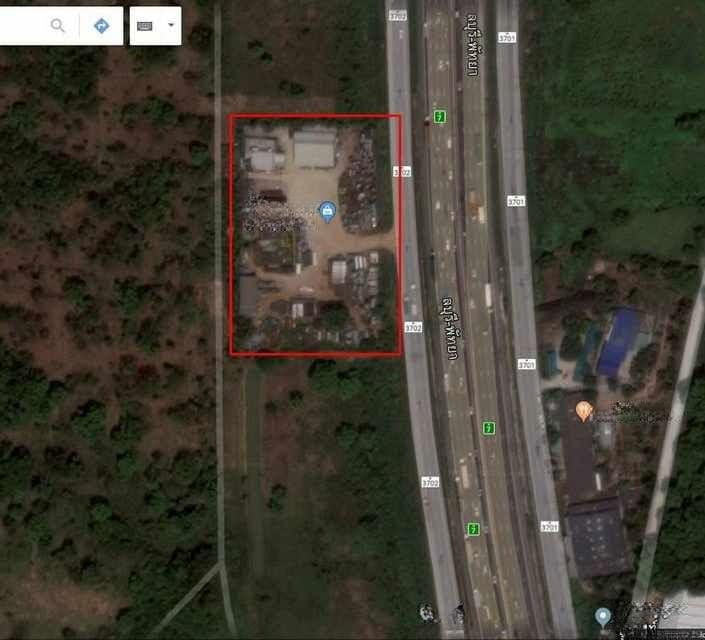Select the grey-blue pin at the bottom
The image size is (705, 640).
pyautogui.click(x=602, y=616)
